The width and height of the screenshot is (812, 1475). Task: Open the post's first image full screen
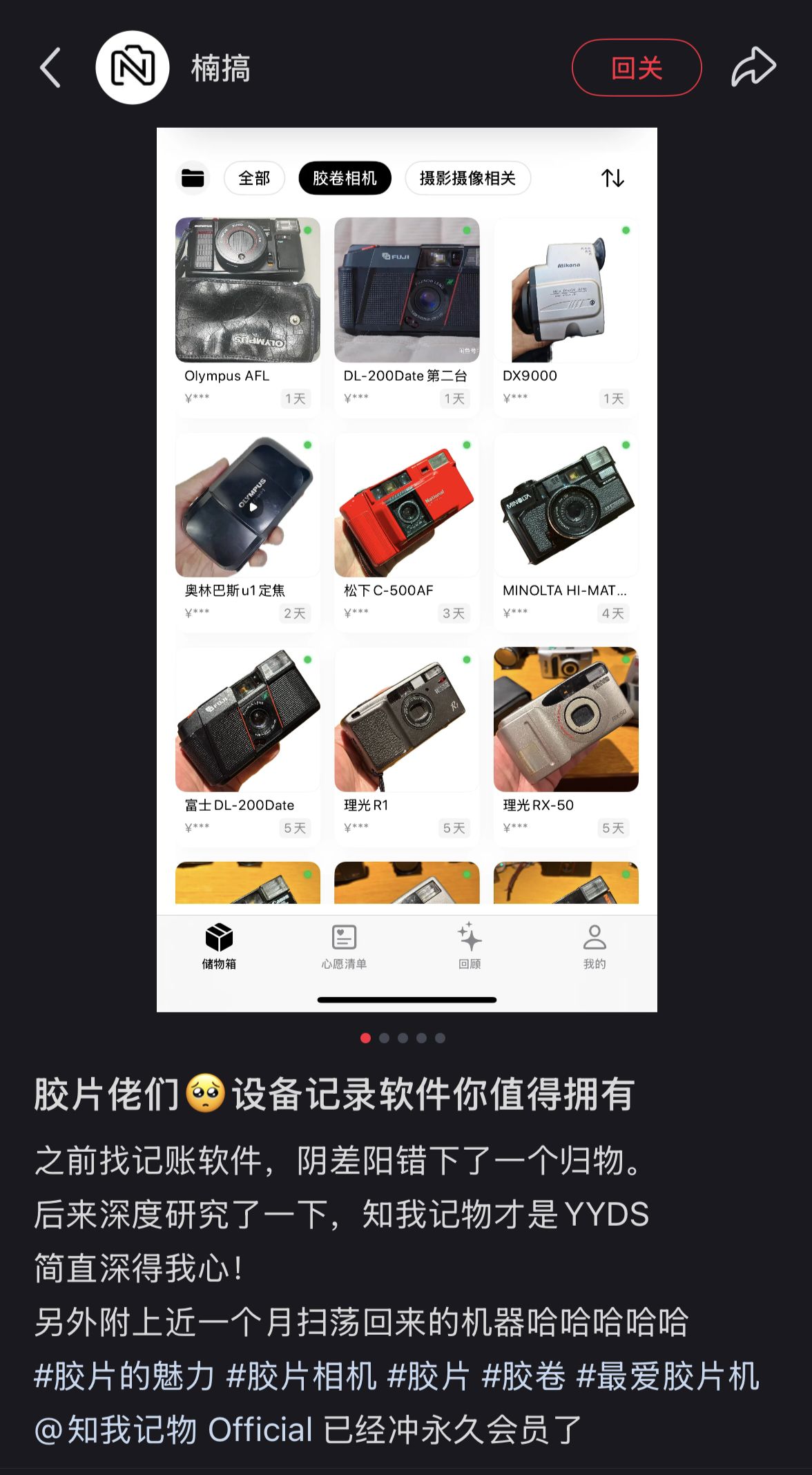pyautogui.click(x=407, y=570)
